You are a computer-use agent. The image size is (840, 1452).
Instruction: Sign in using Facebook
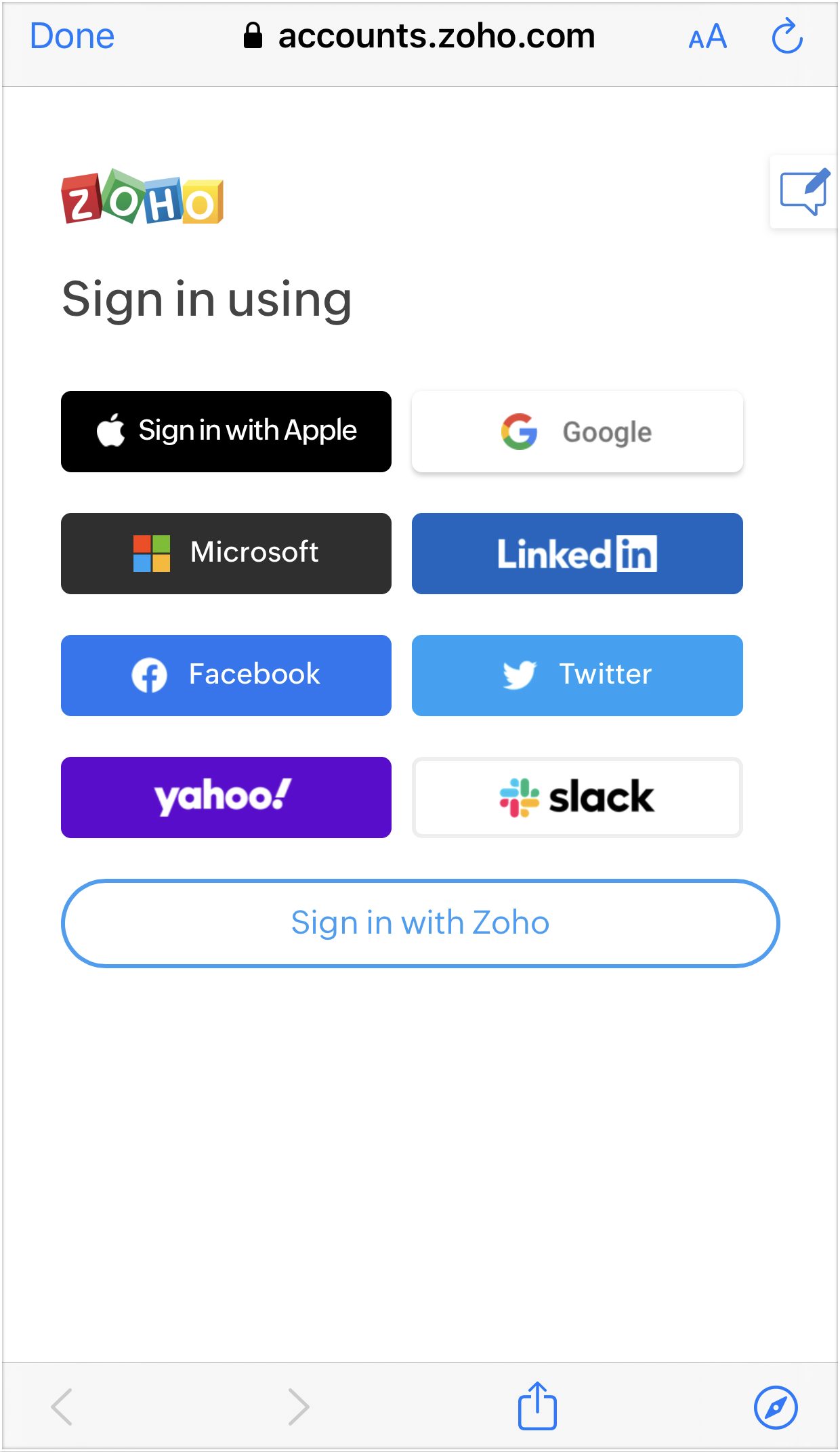click(226, 675)
